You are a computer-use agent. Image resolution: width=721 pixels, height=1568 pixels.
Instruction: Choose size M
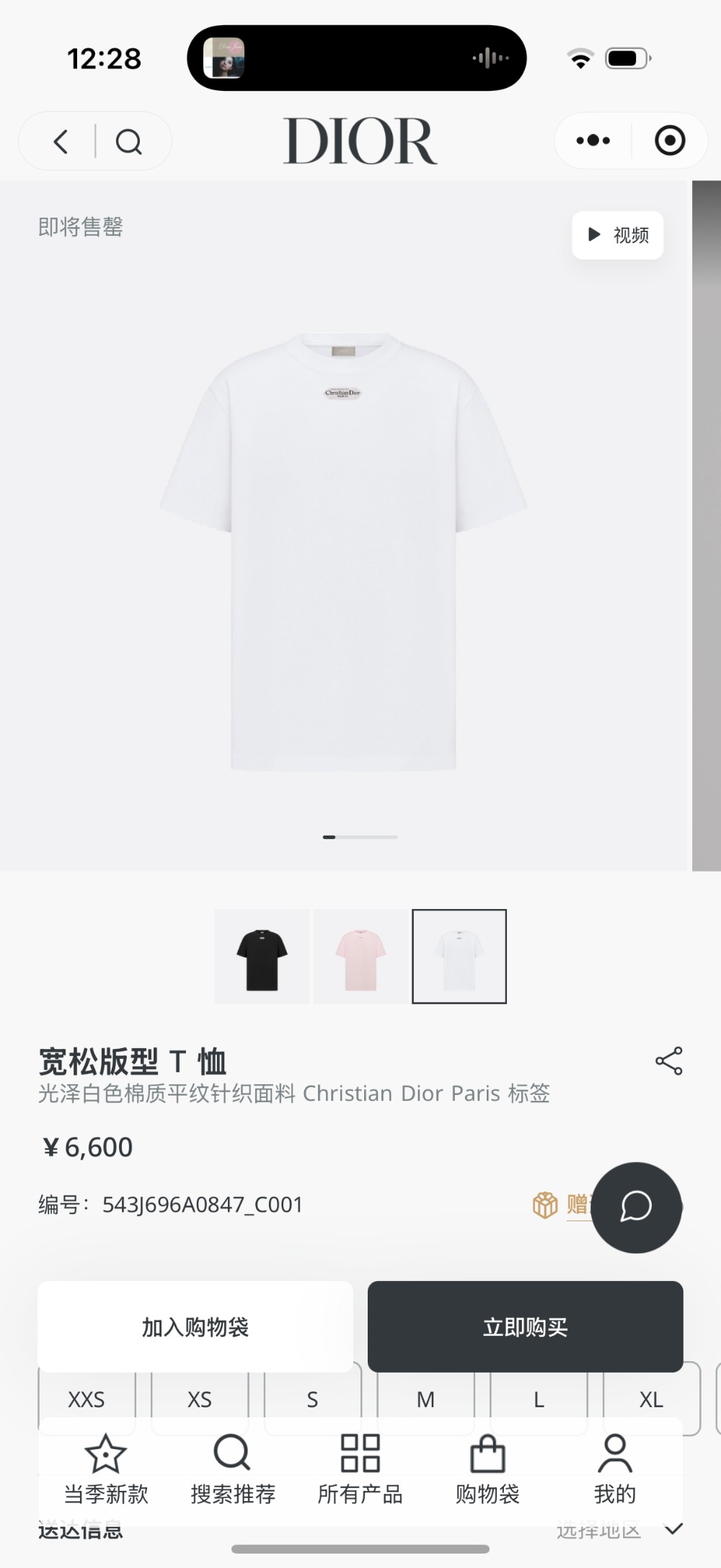tap(425, 1400)
